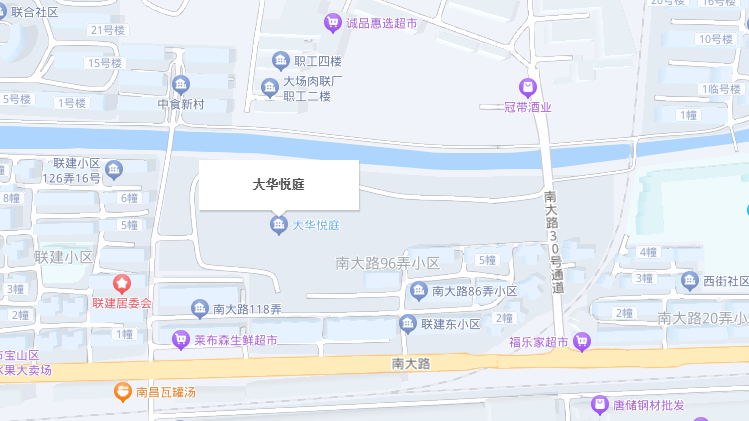Select 联建小区126弄16号 on the map
The height and width of the screenshot is (421, 749).
click(113, 170)
